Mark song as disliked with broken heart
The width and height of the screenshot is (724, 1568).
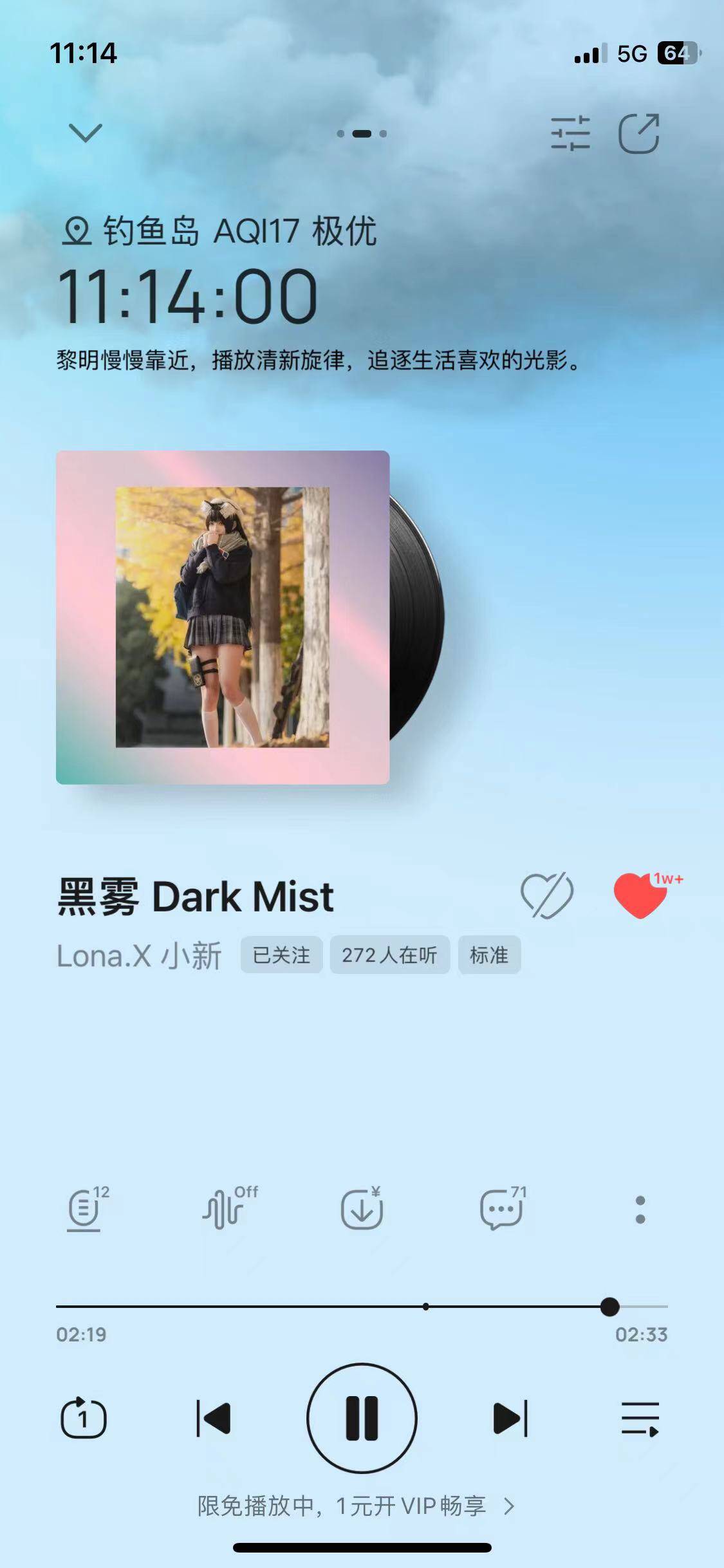point(546,895)
